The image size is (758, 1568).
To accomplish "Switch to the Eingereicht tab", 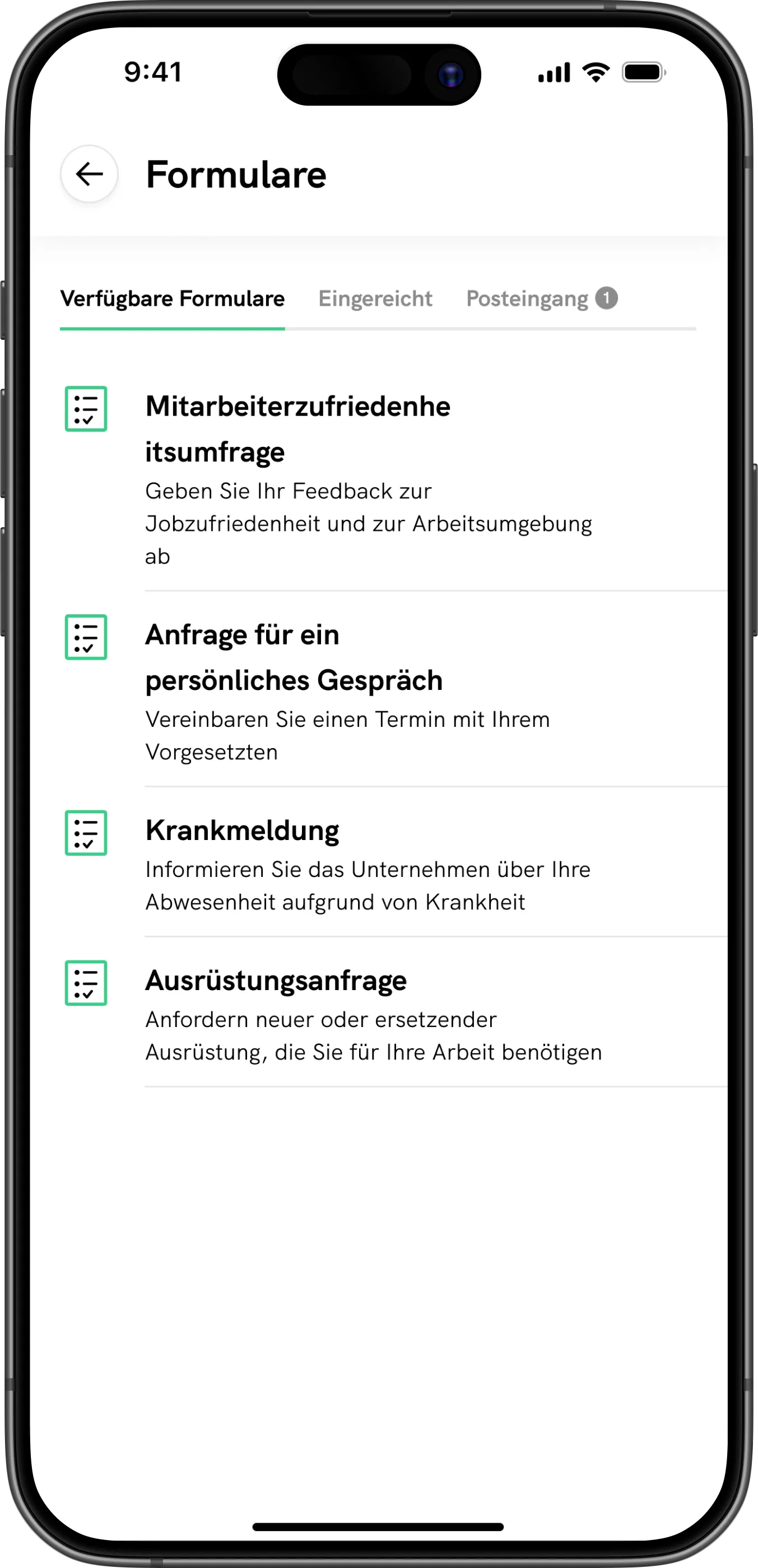I will pos(375,299).
